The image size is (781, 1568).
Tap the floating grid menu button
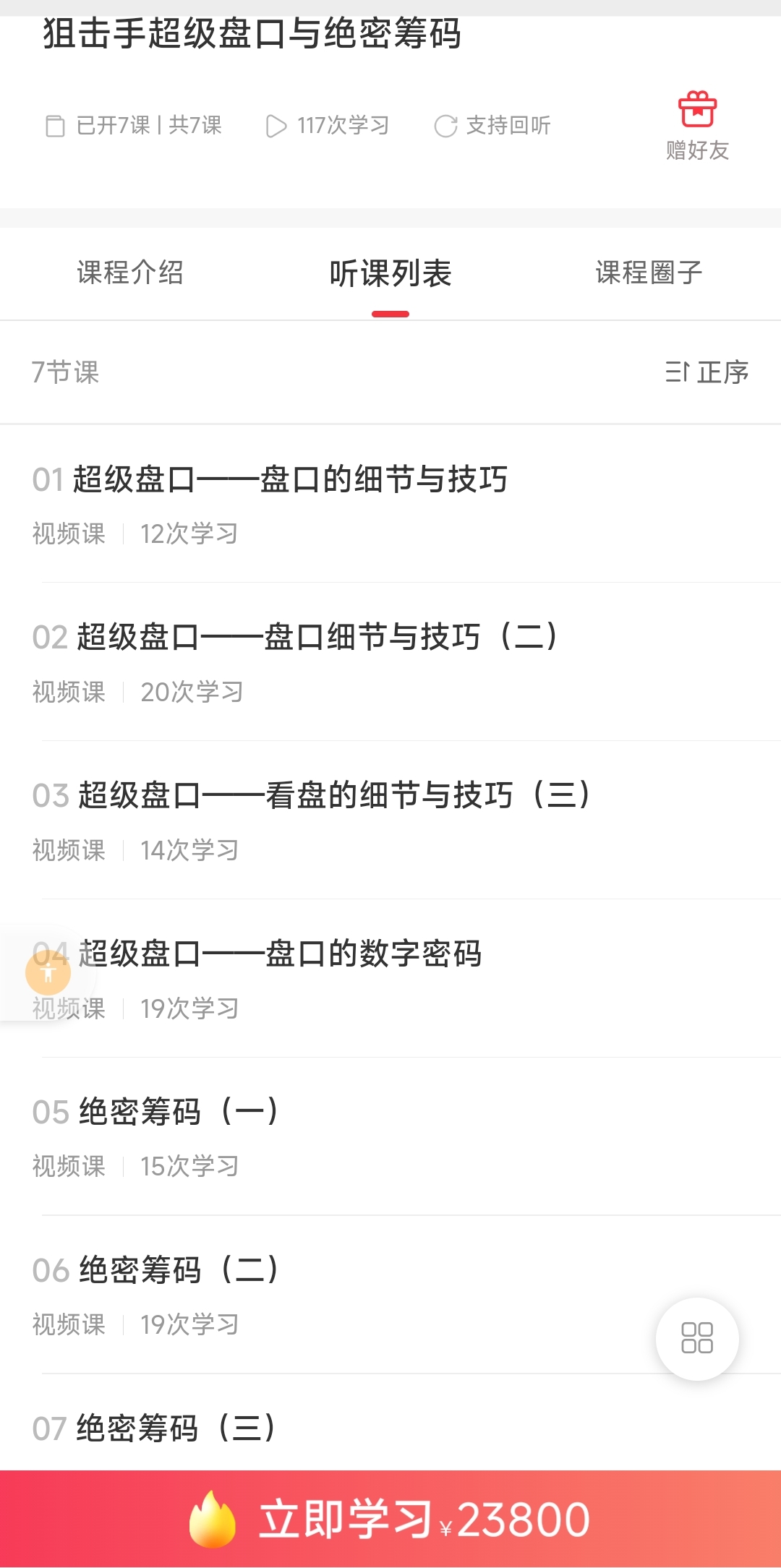tap(697, 1338)
